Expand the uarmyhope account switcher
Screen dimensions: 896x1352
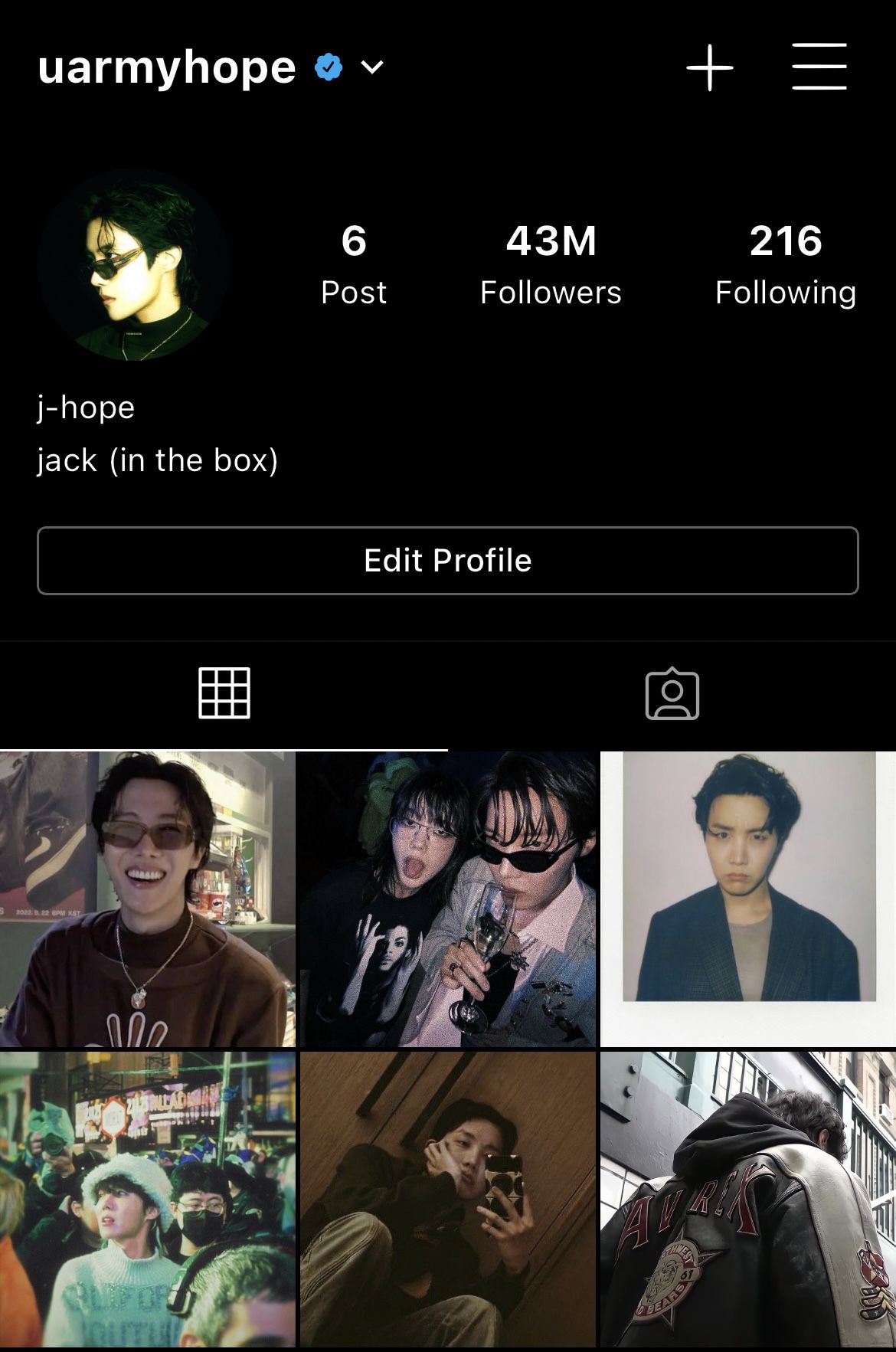point(372,67)
